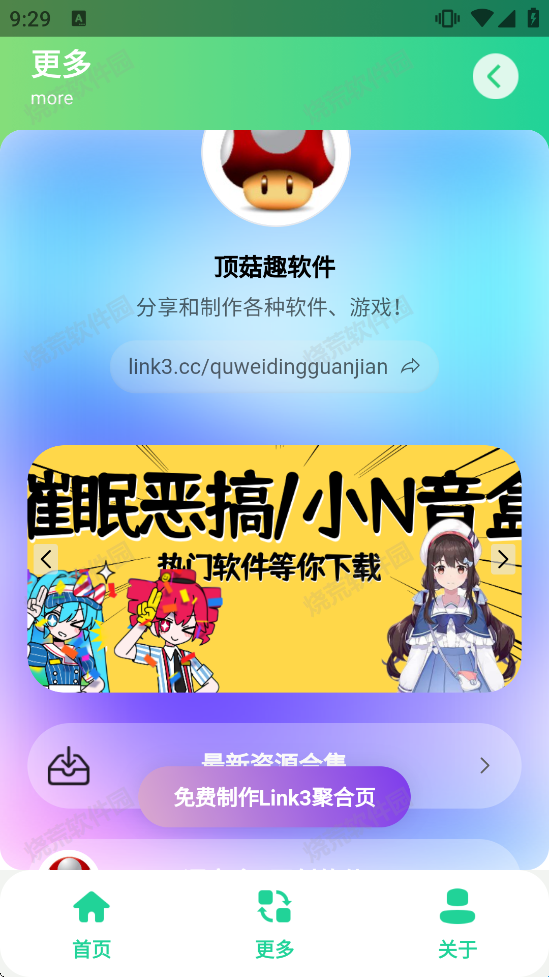Image resolution: width=549 pixels, height=977 pixels.
Task: Open the 最新资源合集 row
Action: pos(274,766)
